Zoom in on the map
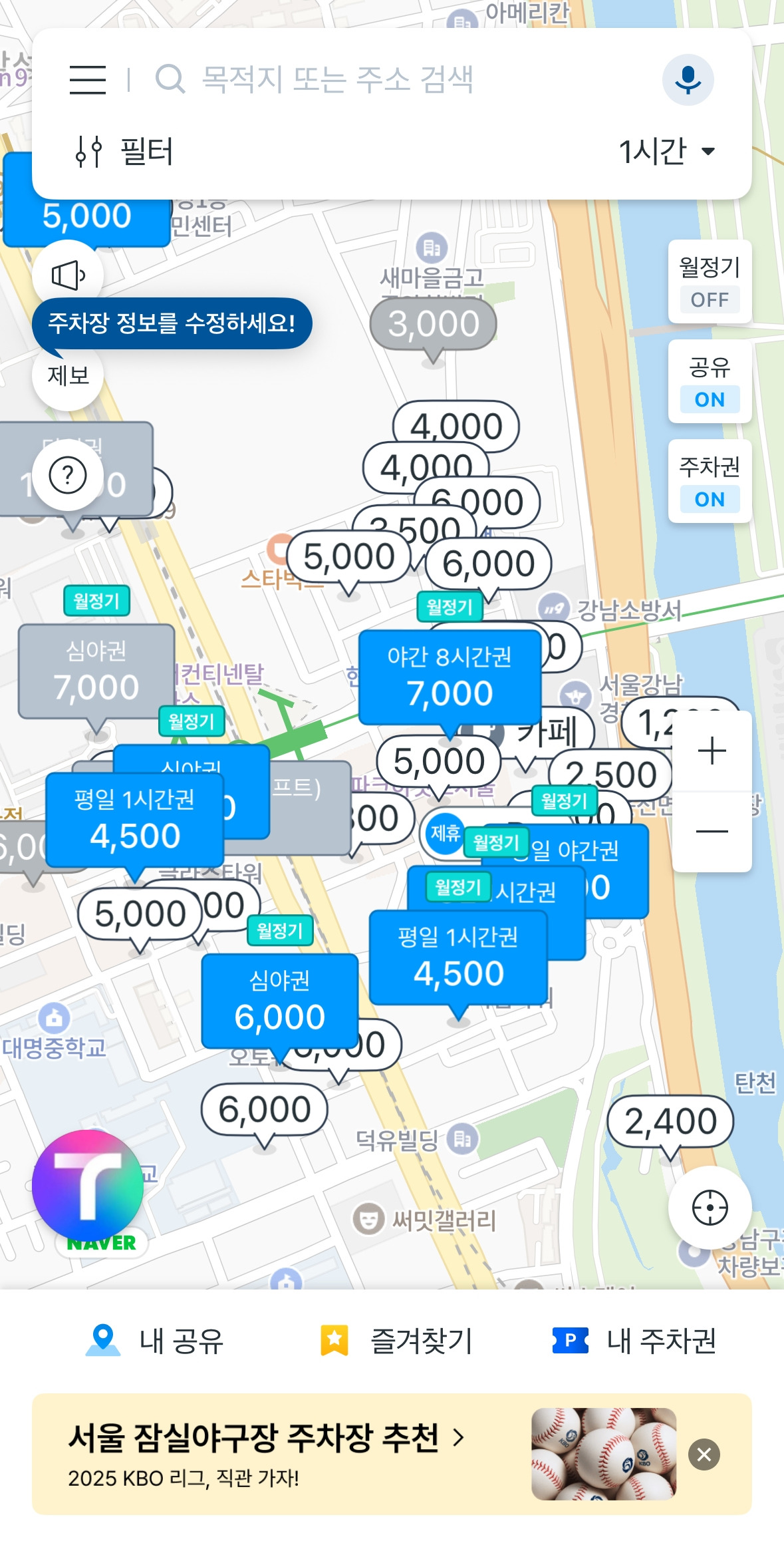Viewport: 784px width, 1547px height. [712, 751]
